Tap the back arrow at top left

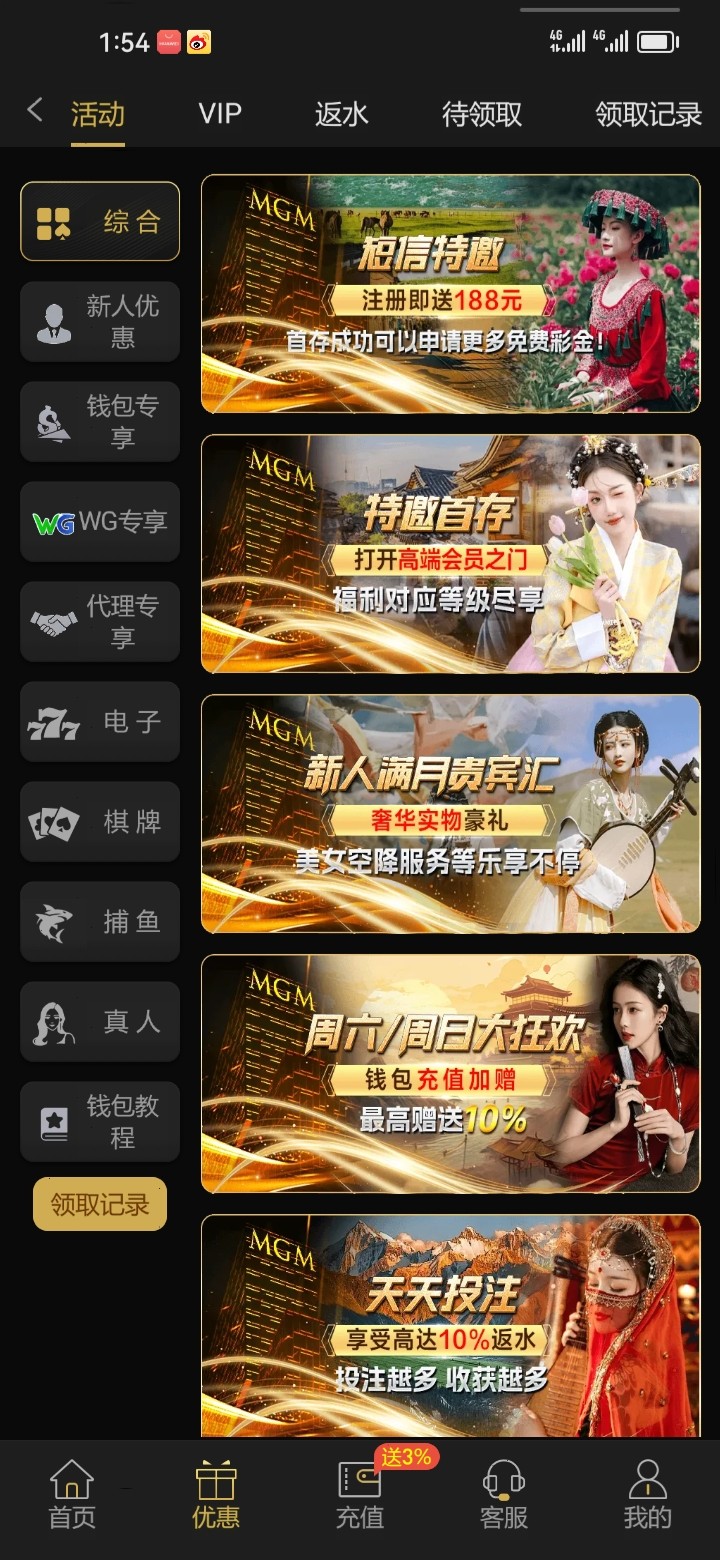coord(33,111)
